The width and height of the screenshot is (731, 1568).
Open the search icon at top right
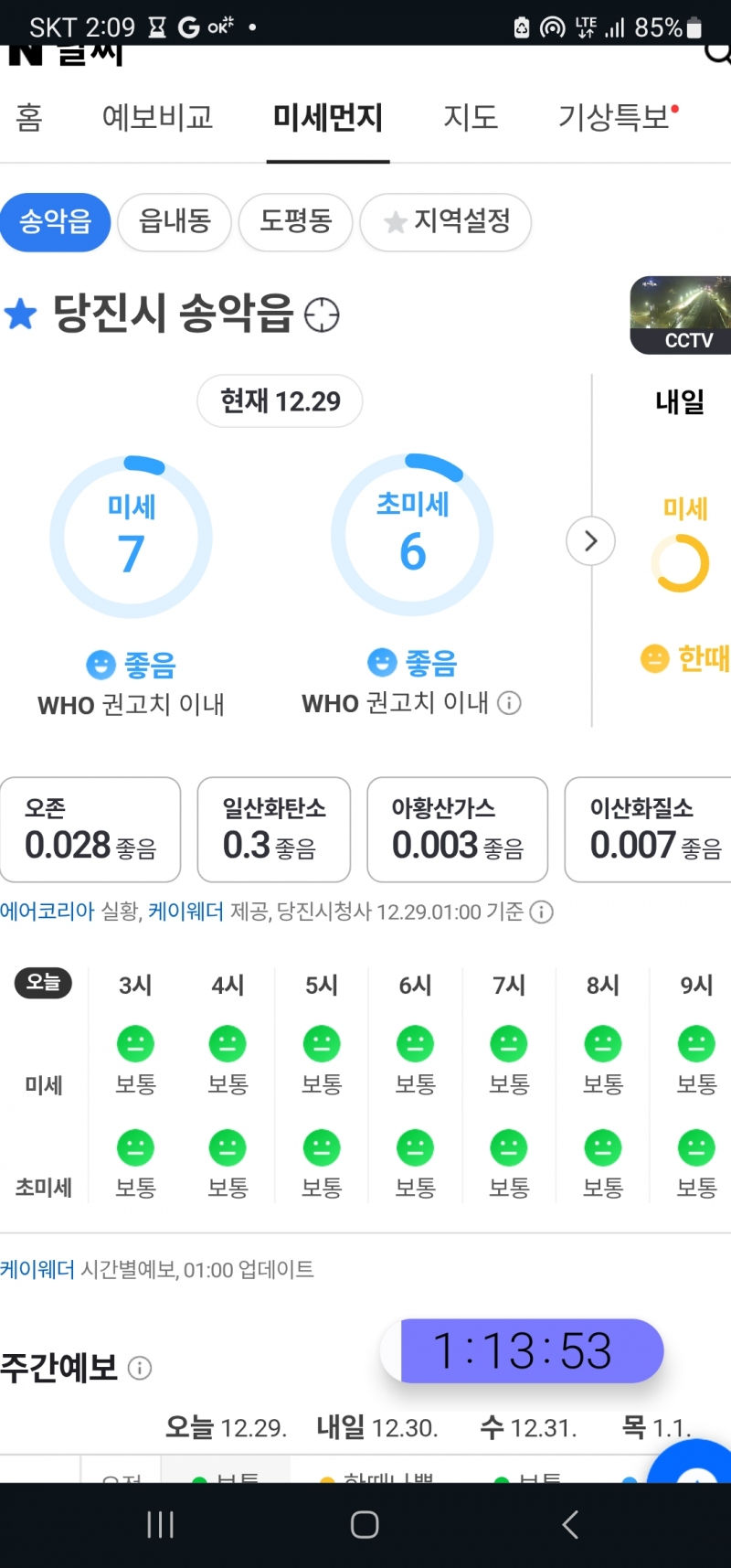718,52
